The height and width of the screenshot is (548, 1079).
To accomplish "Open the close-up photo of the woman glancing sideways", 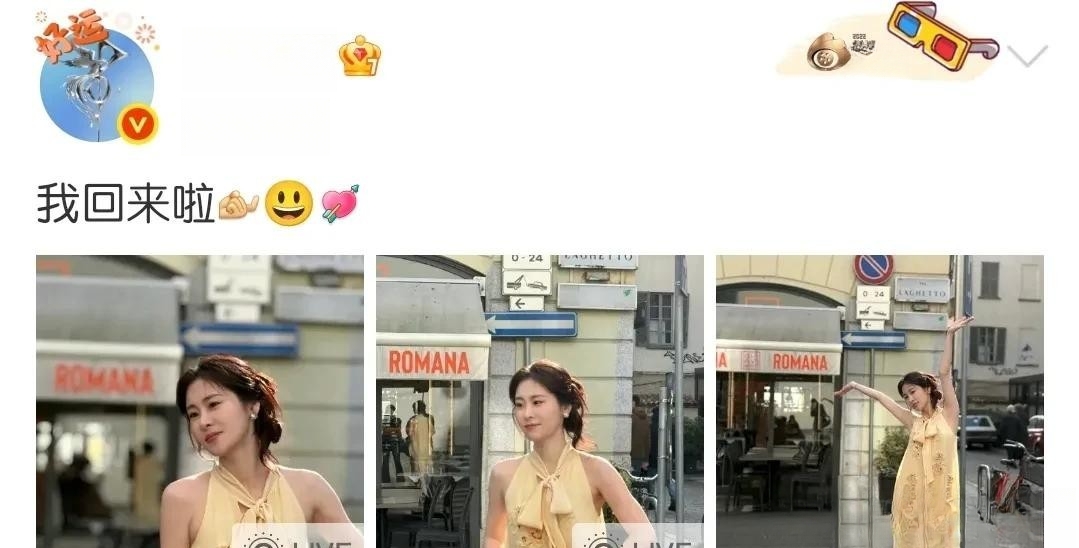I will (x=200, y=402).
